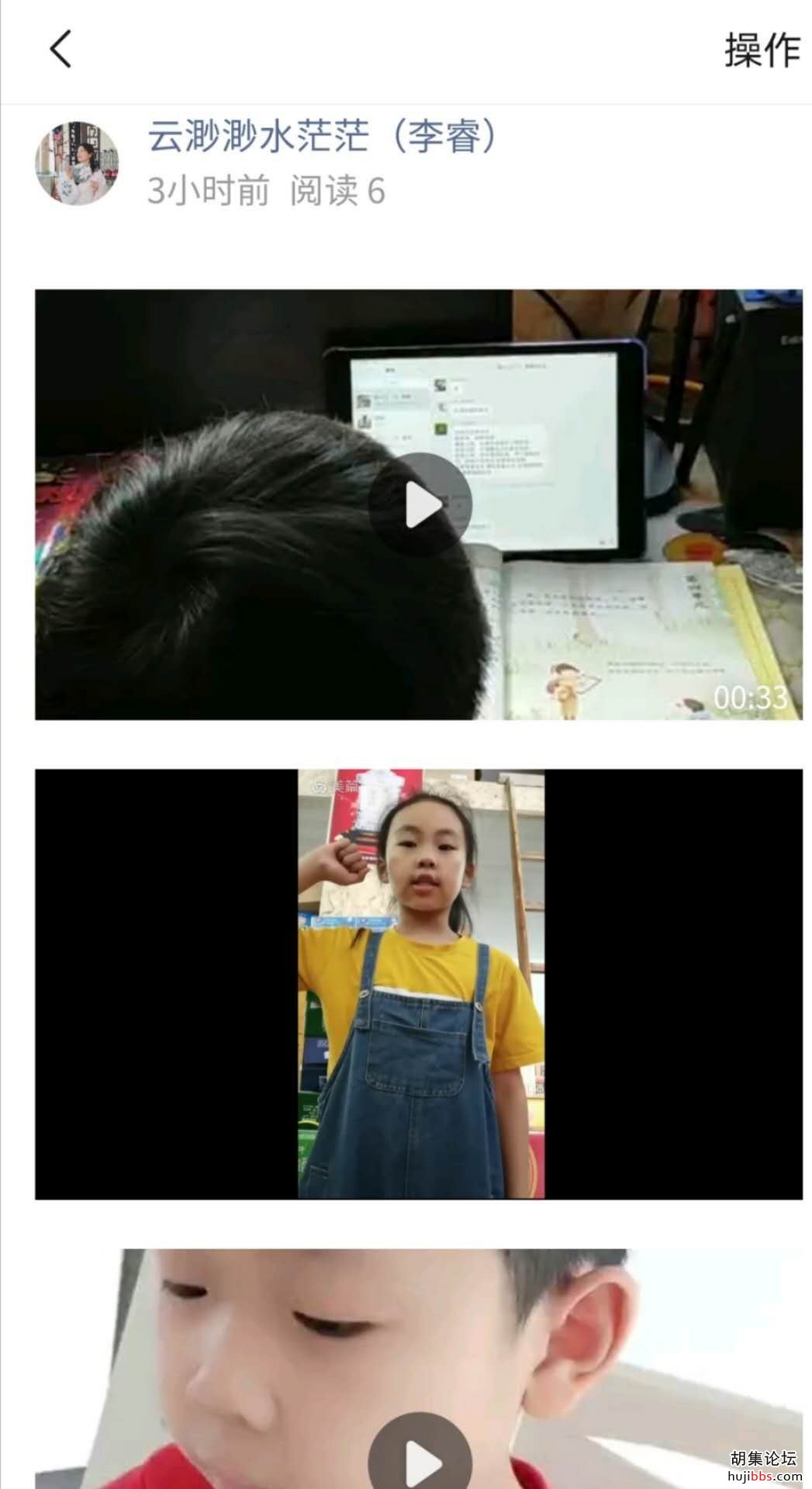Screen dimensions: 812x1489
Task: Play the video of the boy in red
Action: point(420,1459)
